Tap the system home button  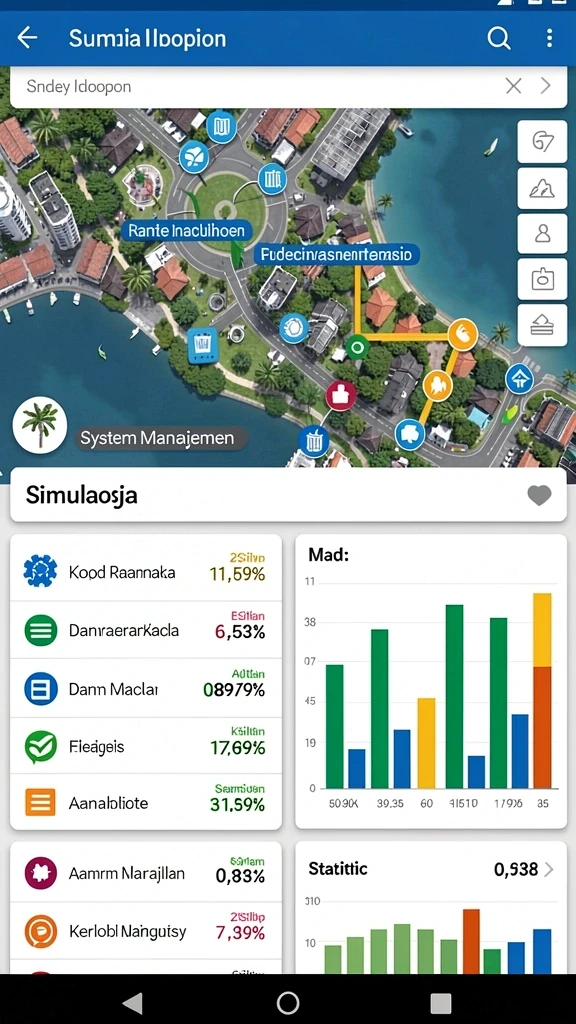coord(288,1002)
